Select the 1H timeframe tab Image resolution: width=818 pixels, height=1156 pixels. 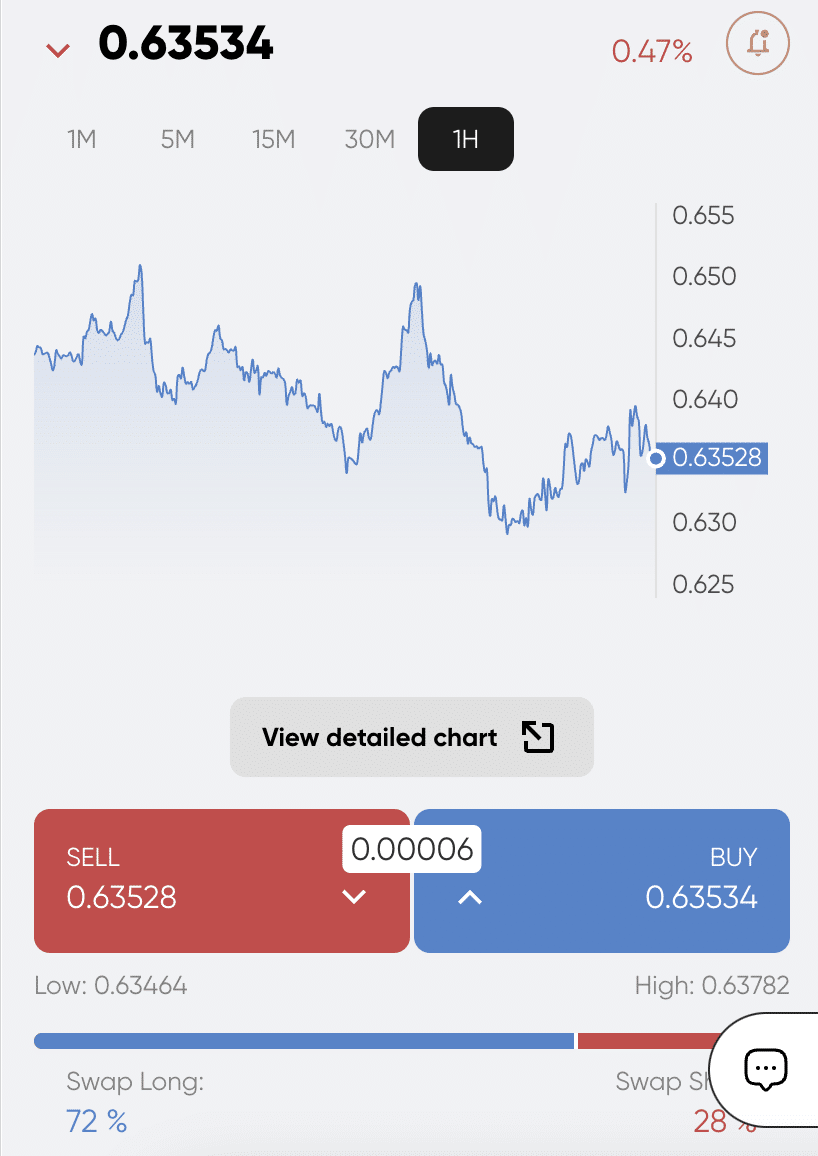[465, 139]
